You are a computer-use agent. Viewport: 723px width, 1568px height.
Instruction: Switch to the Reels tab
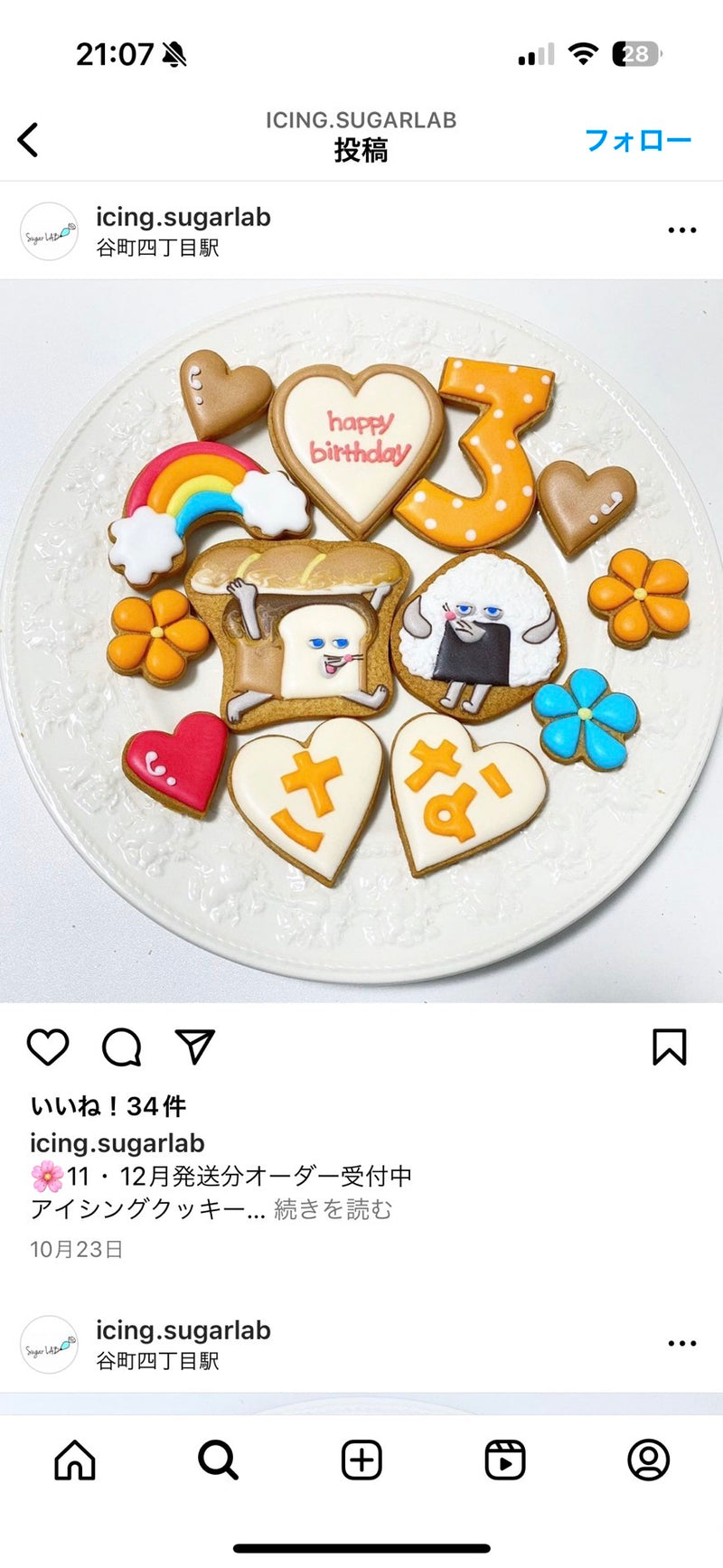pos(504,1460)
